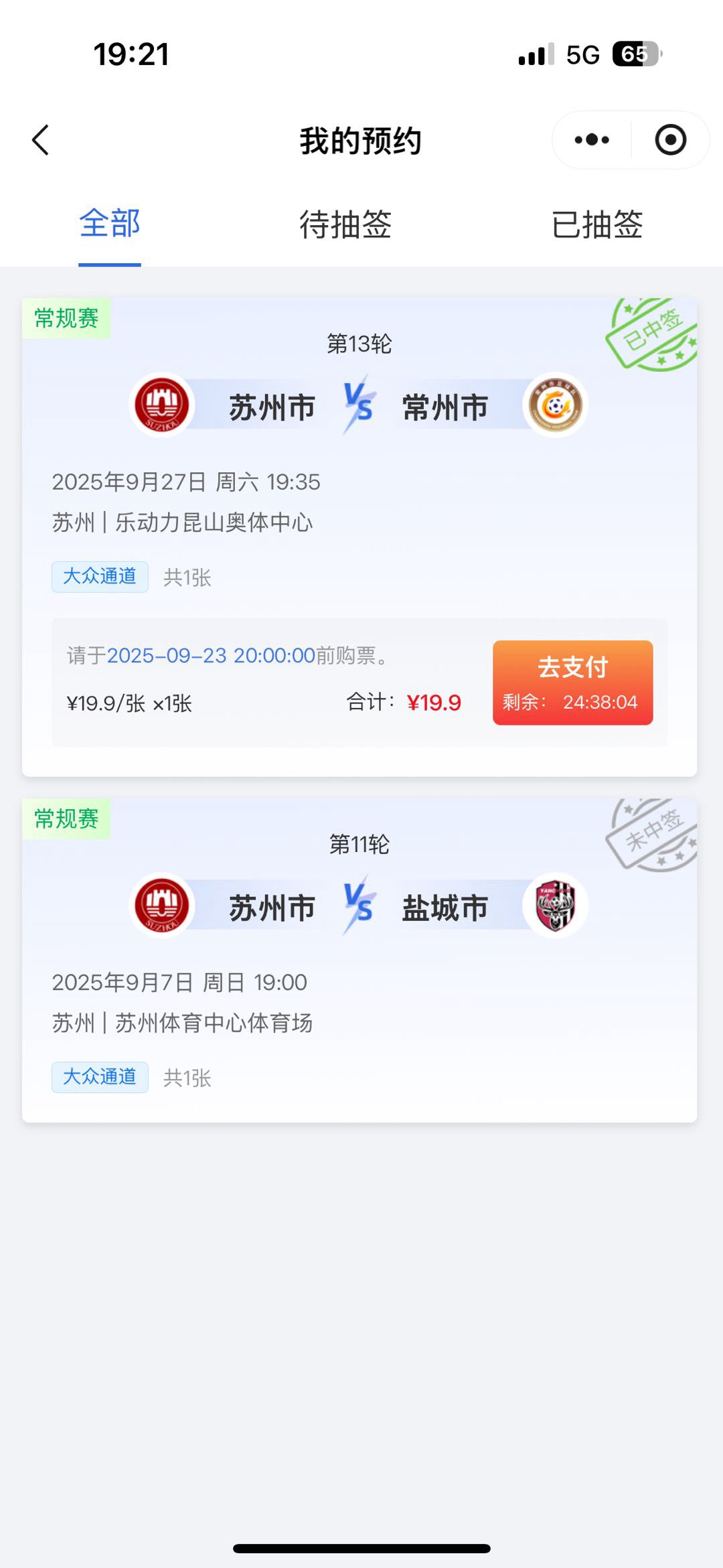Switch to the 已抽签 tab

tap(597, 224)
